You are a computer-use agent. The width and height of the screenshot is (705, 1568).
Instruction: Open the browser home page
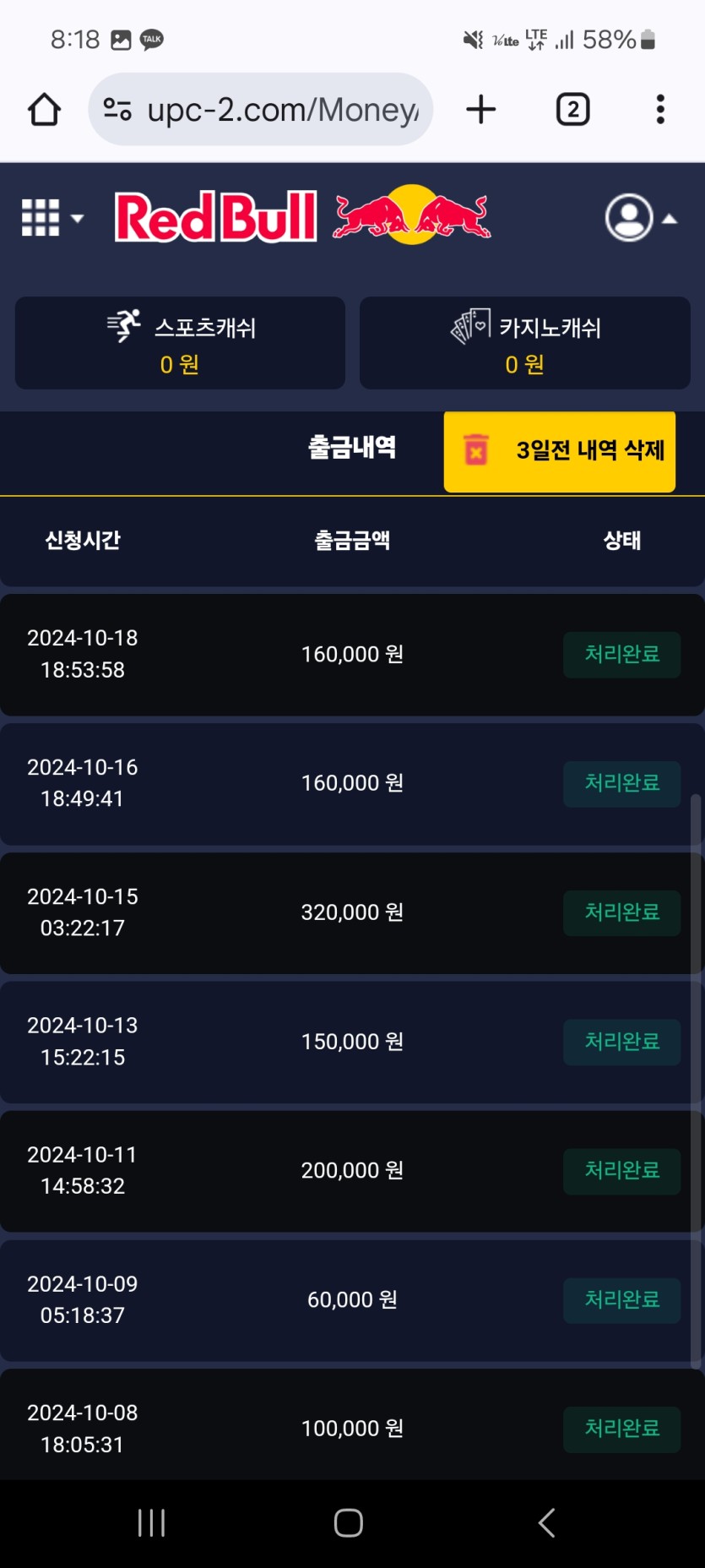click(45, 110)
